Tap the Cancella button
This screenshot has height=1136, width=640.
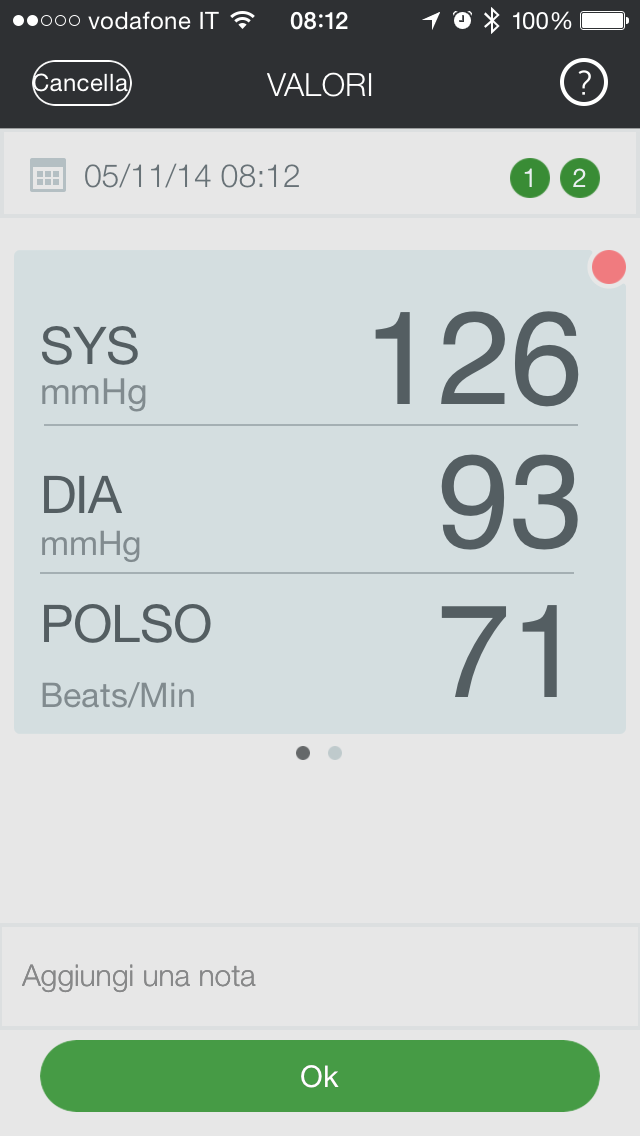click(82, 84)
